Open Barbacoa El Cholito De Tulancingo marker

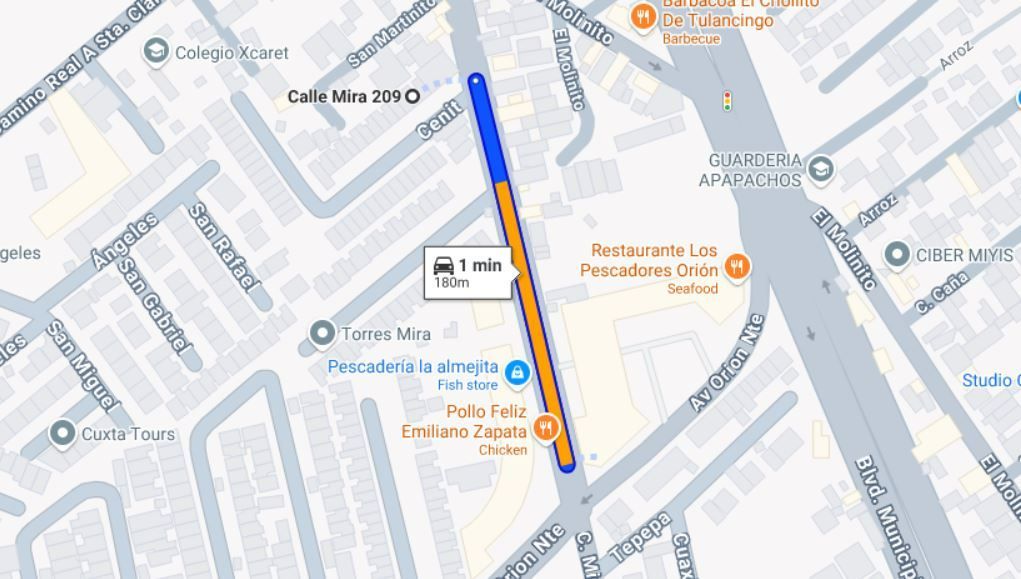pyautogui.click(x=644, y=15)
